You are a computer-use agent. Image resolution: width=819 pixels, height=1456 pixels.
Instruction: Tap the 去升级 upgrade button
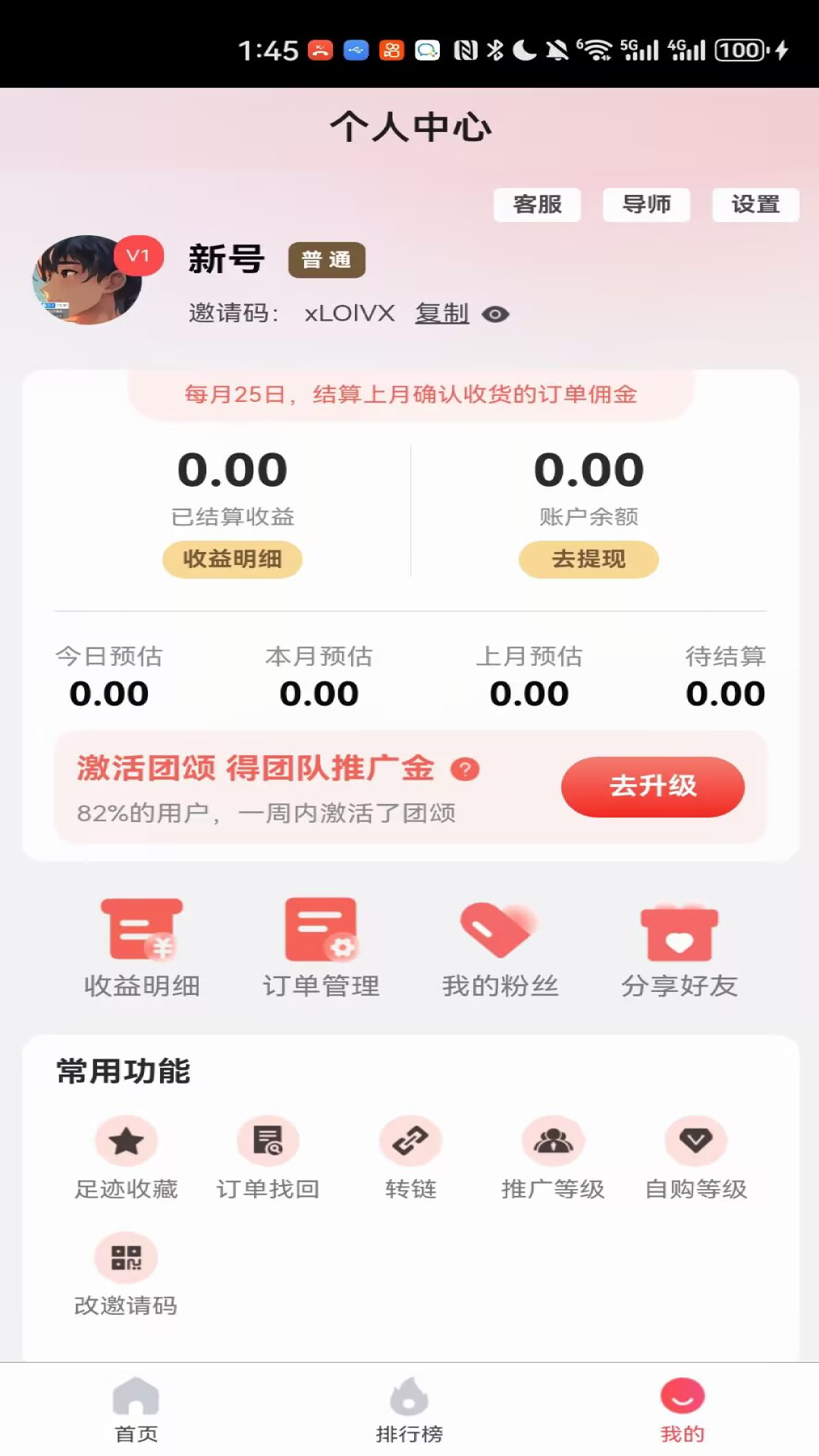pos(654,787)
